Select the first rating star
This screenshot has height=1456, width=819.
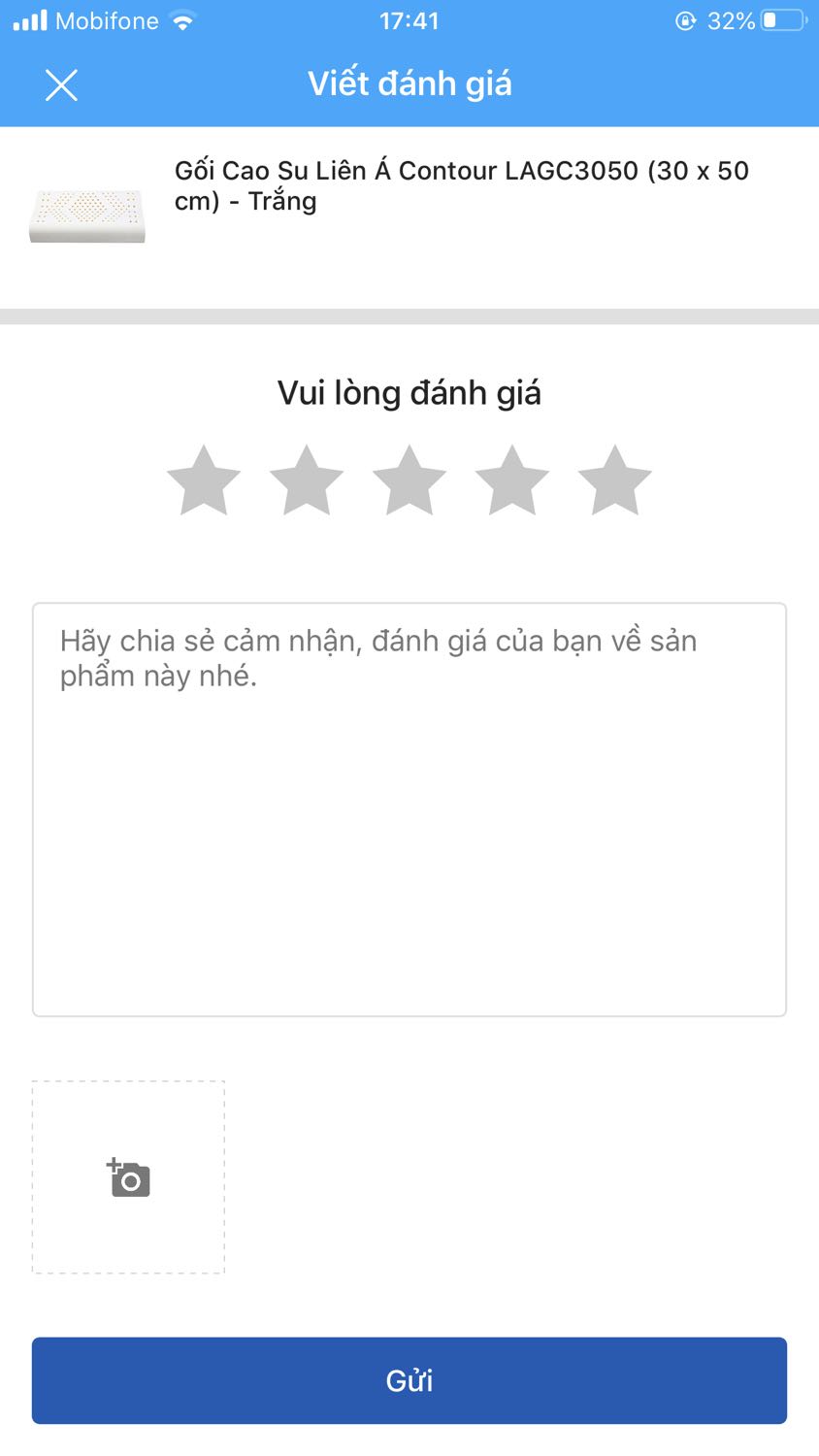tap(203, 478)
